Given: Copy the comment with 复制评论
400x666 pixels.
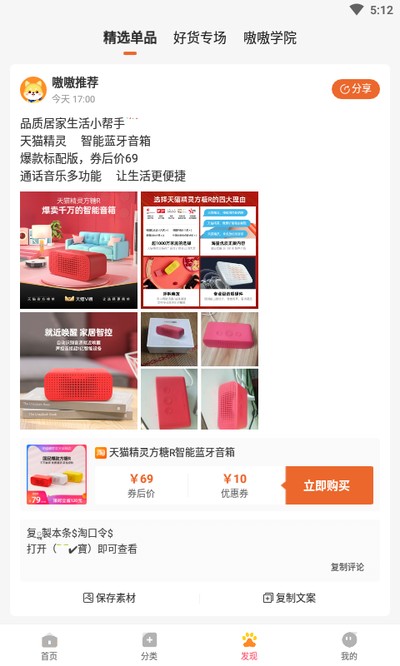Looking at the screenshot, I should point(347,567).
